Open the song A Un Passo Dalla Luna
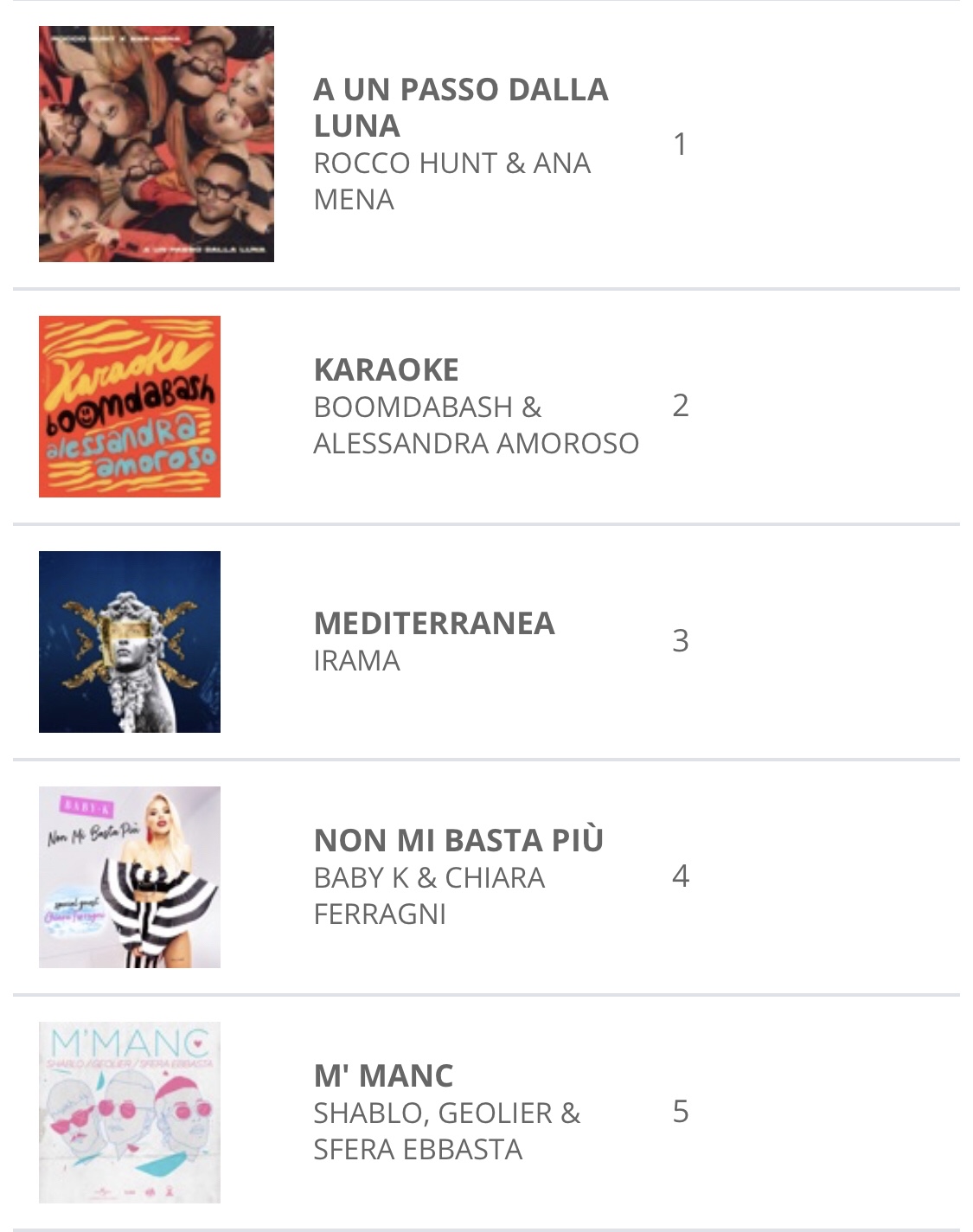Image resolution: width=973 pixels, height=1232 pixels. click(x=460, y=107)
